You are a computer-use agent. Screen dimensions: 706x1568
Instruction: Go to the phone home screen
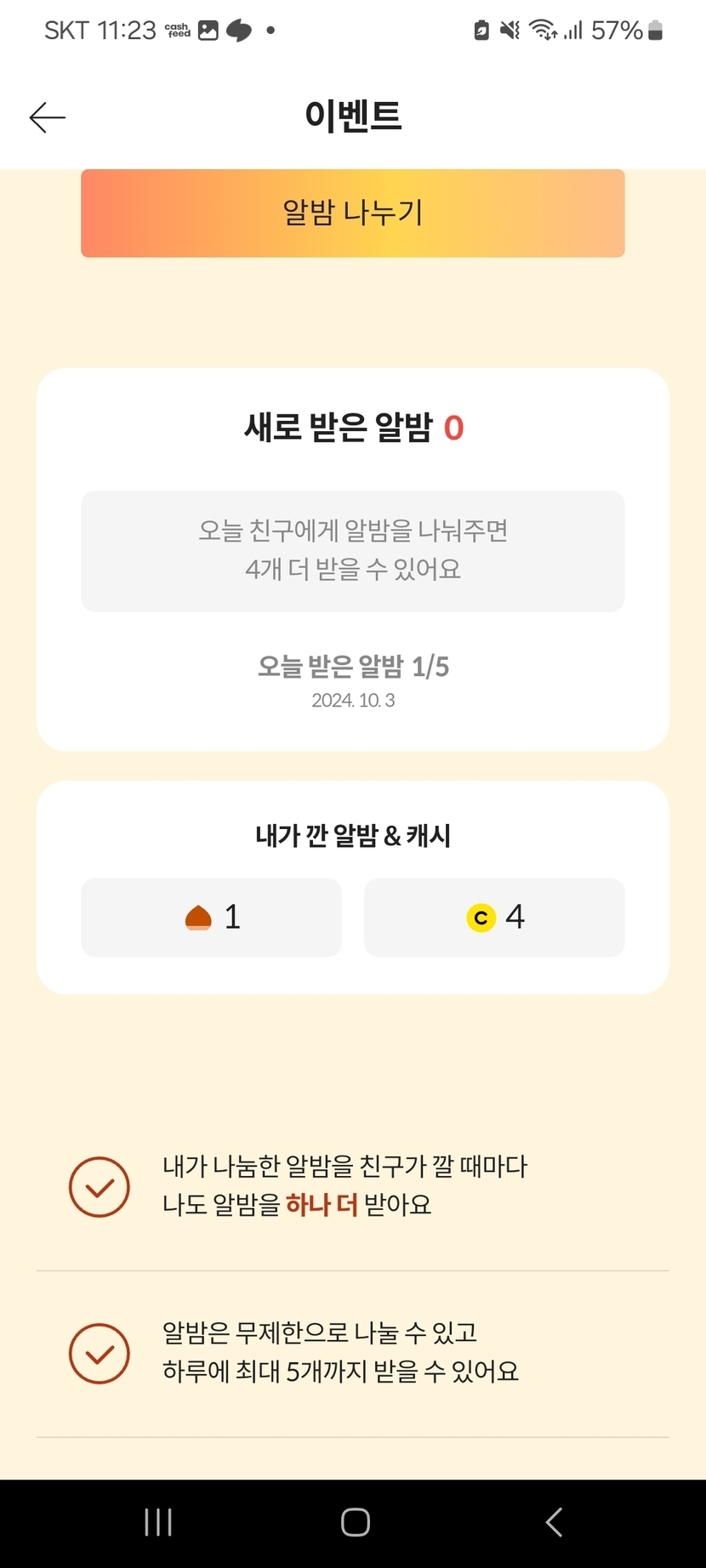(355, 1522)
